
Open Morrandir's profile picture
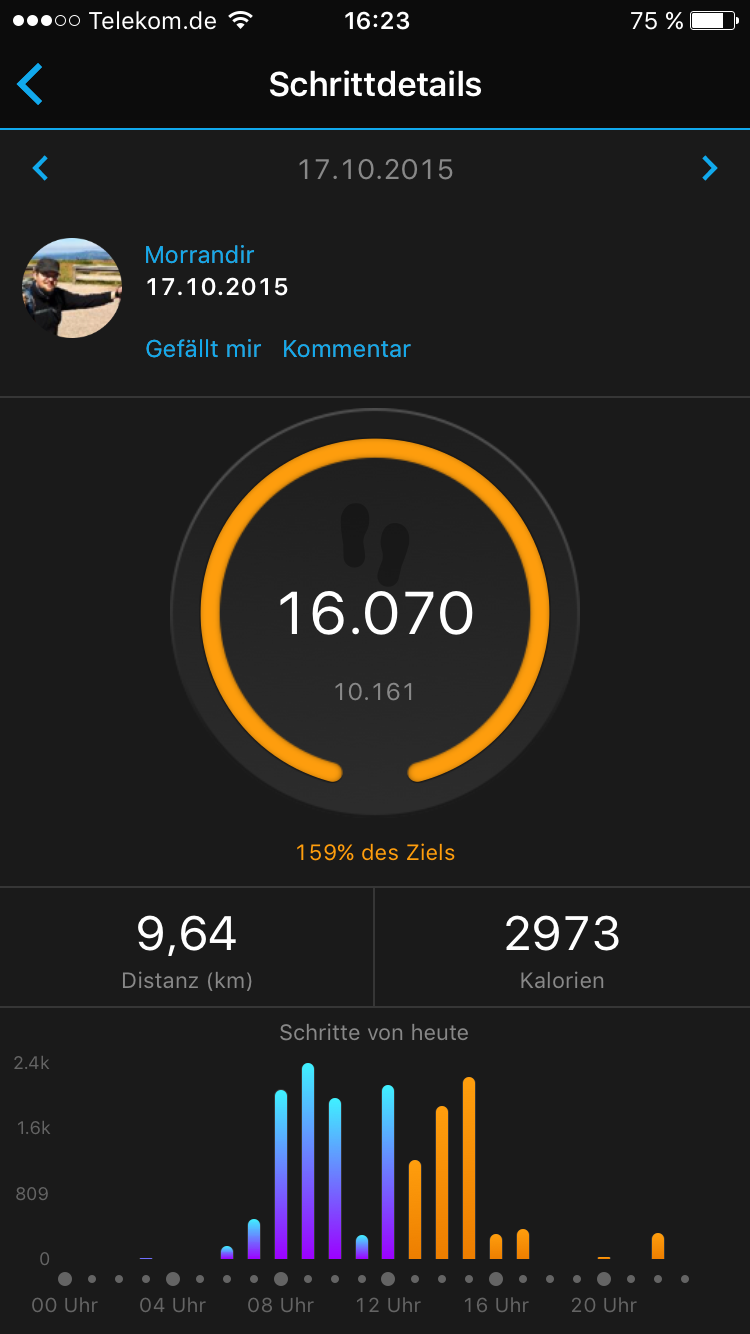tap(72, 288)
